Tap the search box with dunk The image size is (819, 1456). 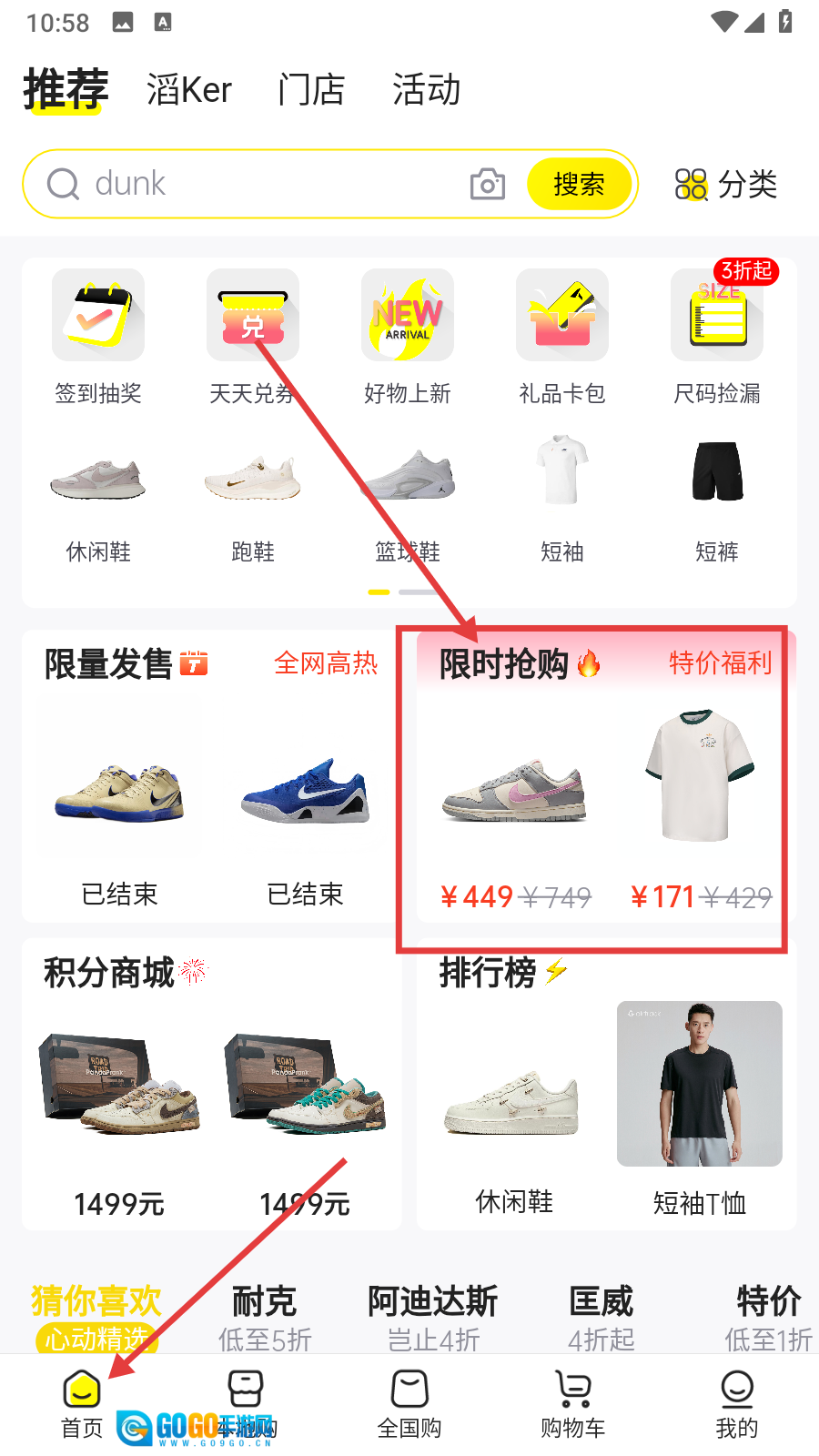point(264,184)
